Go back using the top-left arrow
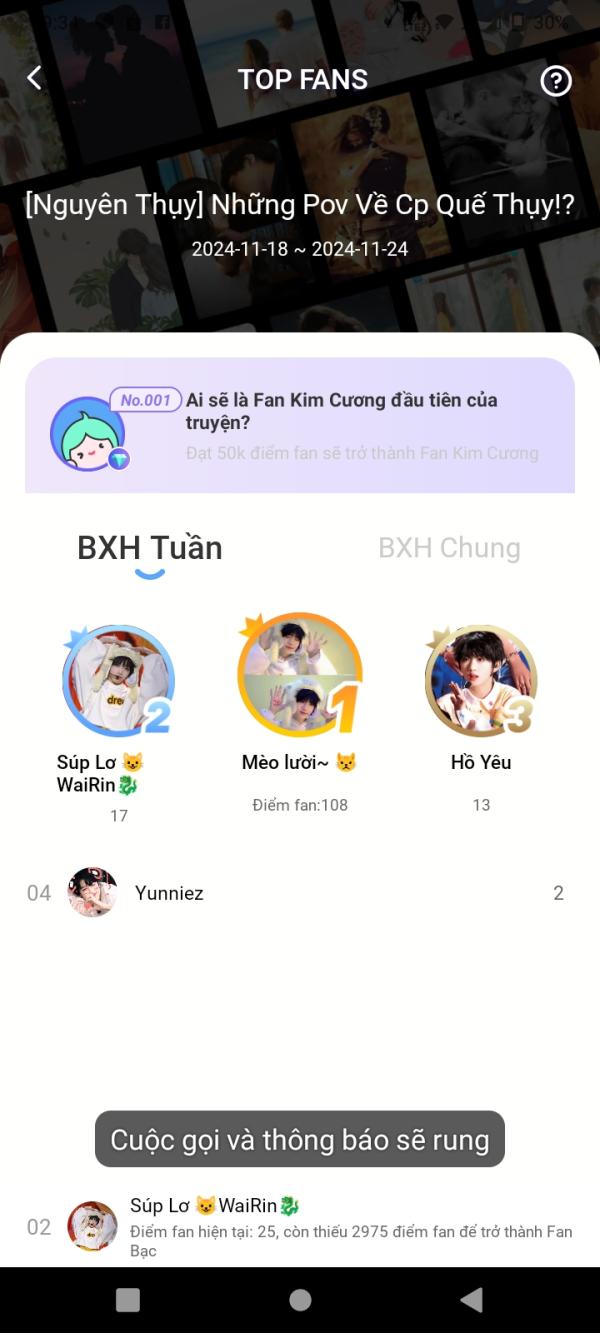 pos(34,78)
